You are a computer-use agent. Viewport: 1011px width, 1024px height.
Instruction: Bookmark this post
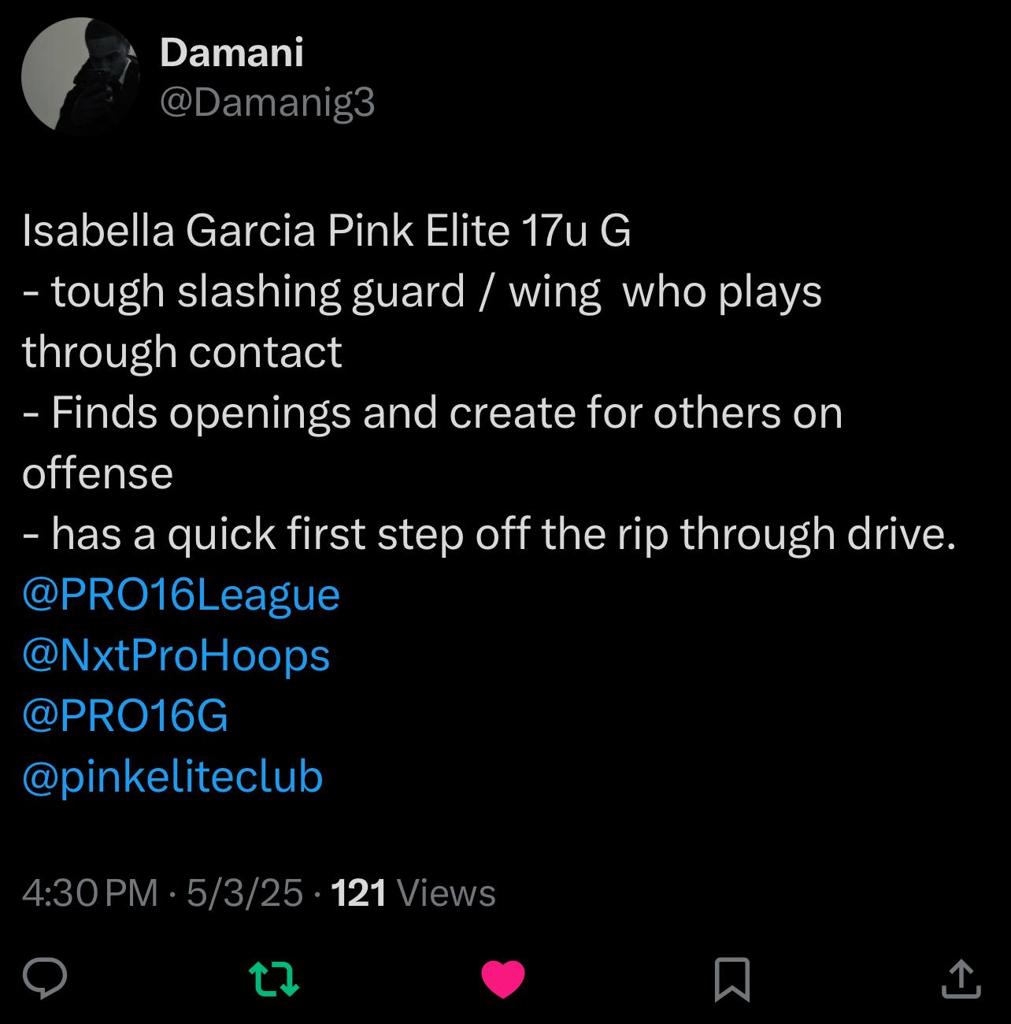click(x=732, y=979)
